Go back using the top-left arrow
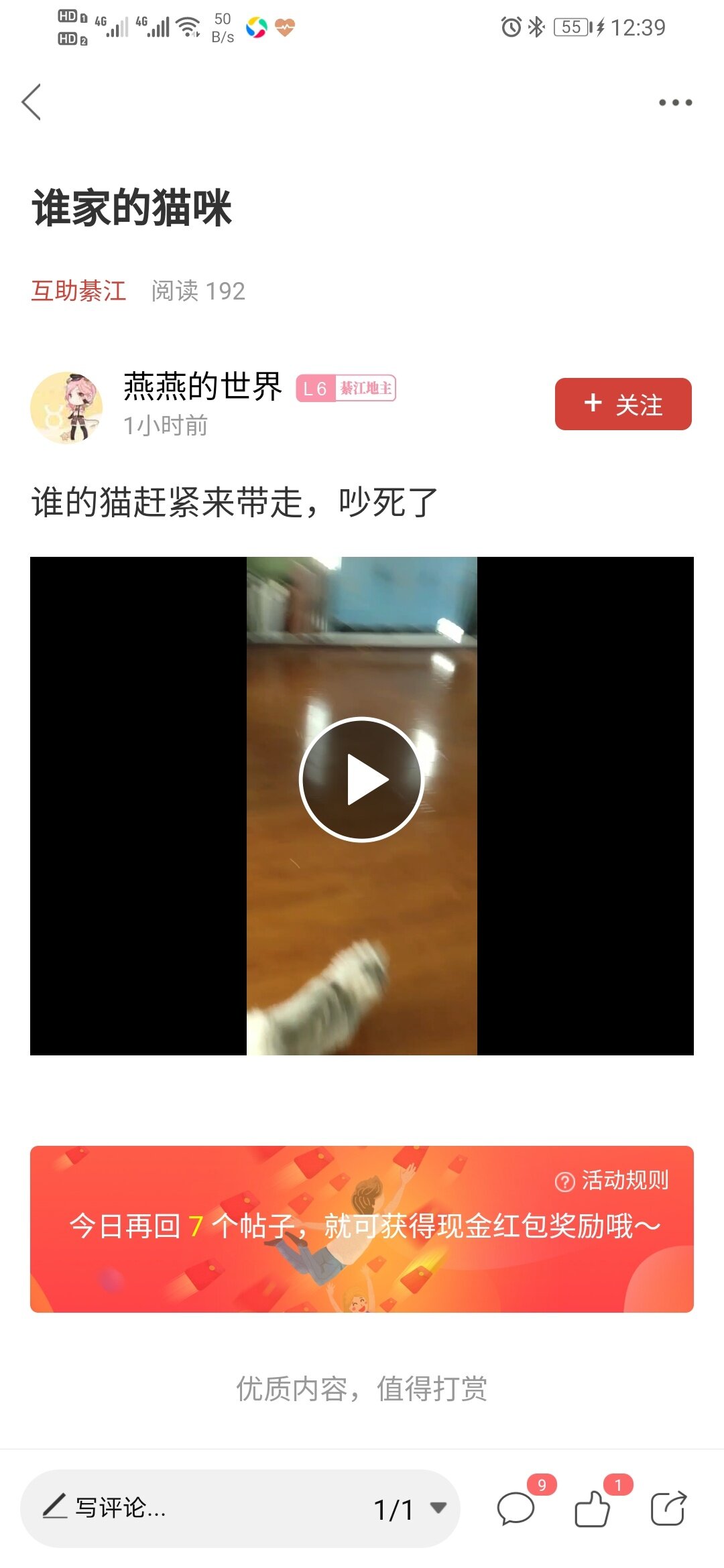The height and width of the screenshot is (1568, 724). click(x=32, y=102)
